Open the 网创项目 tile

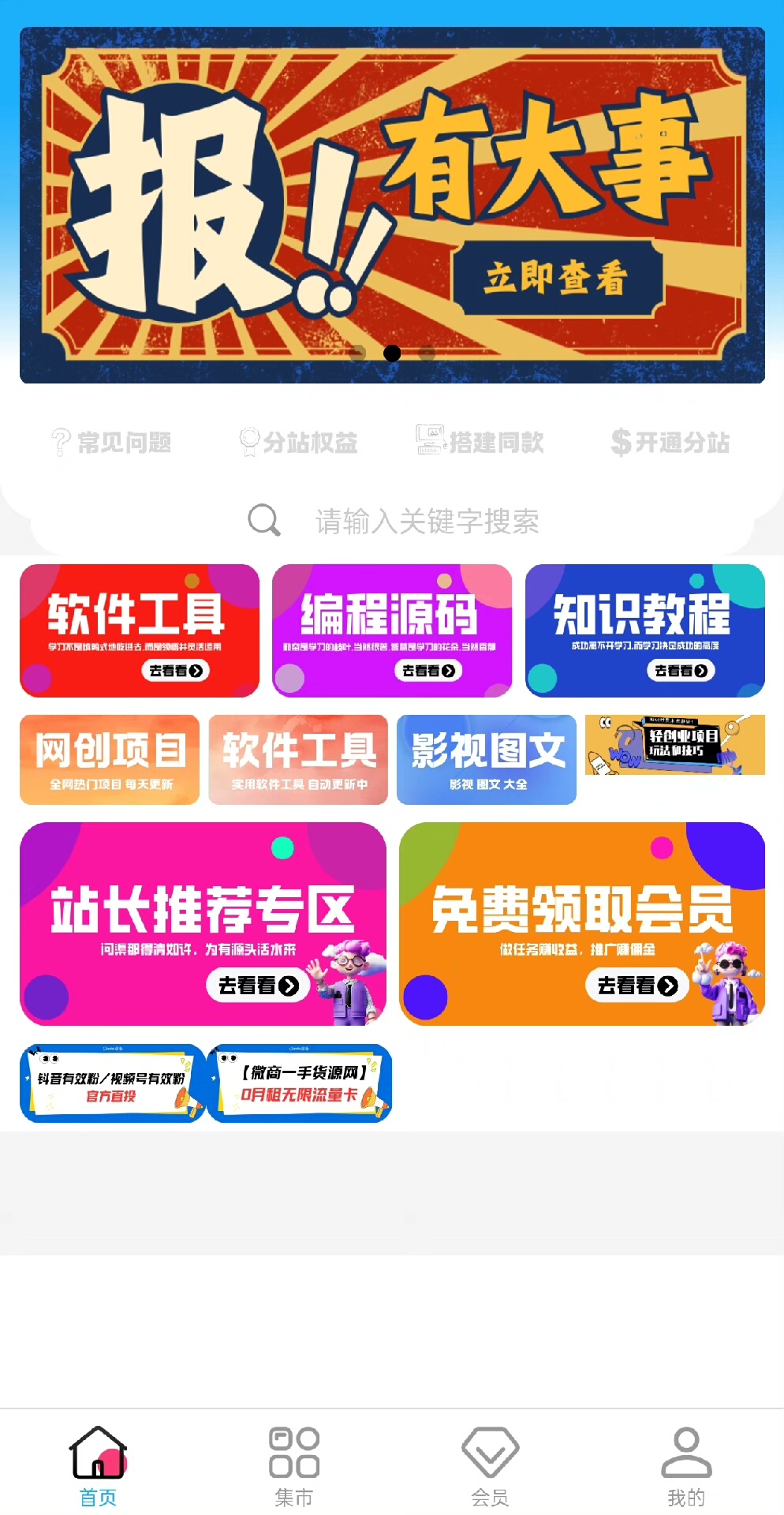[x=110, y=760]
